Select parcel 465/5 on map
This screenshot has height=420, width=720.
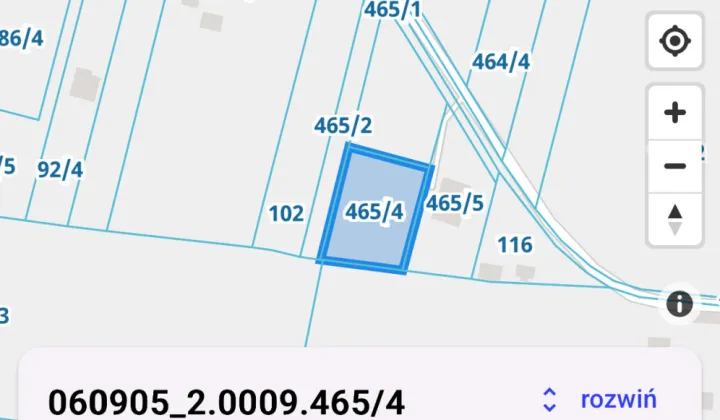454,204
